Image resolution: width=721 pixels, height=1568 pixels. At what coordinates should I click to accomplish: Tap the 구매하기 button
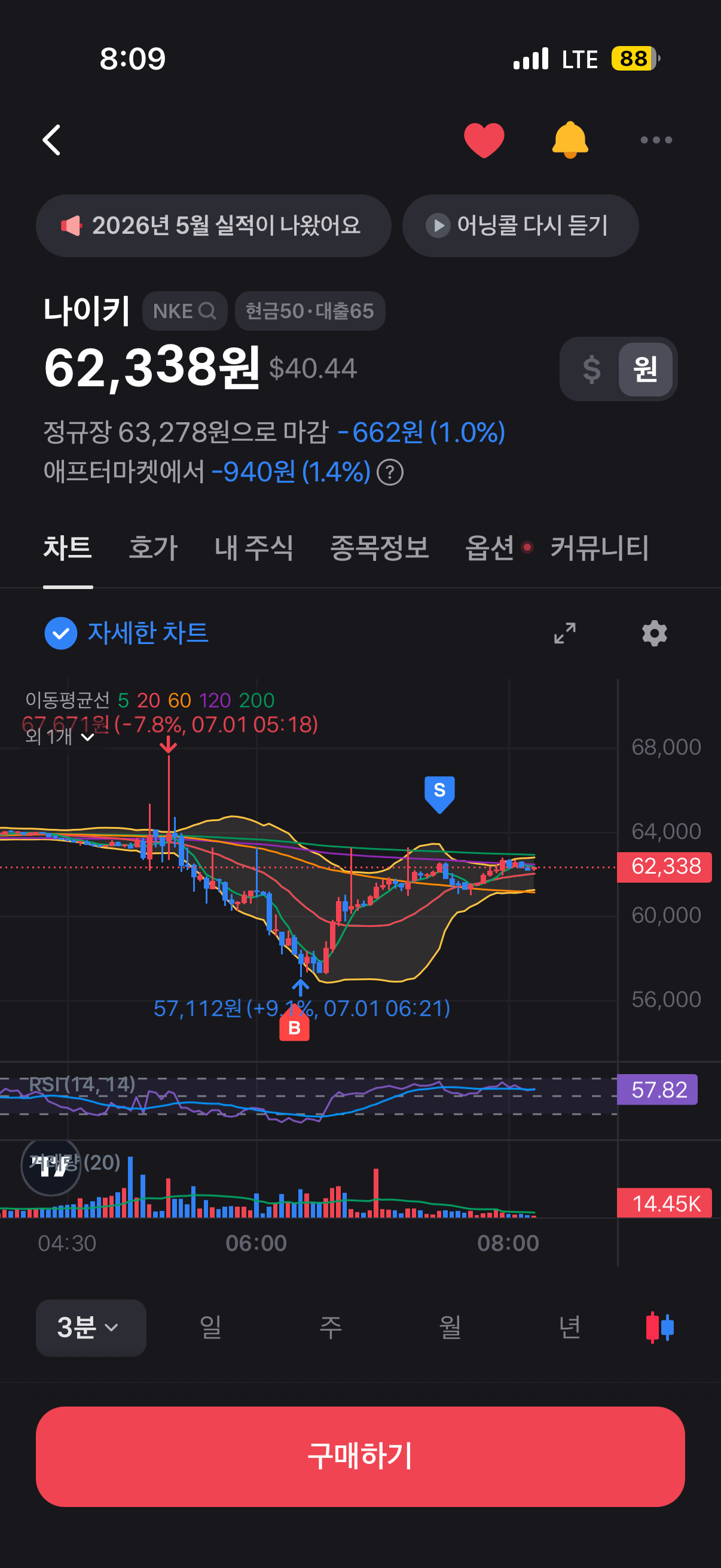click(x=360, y=1456)
